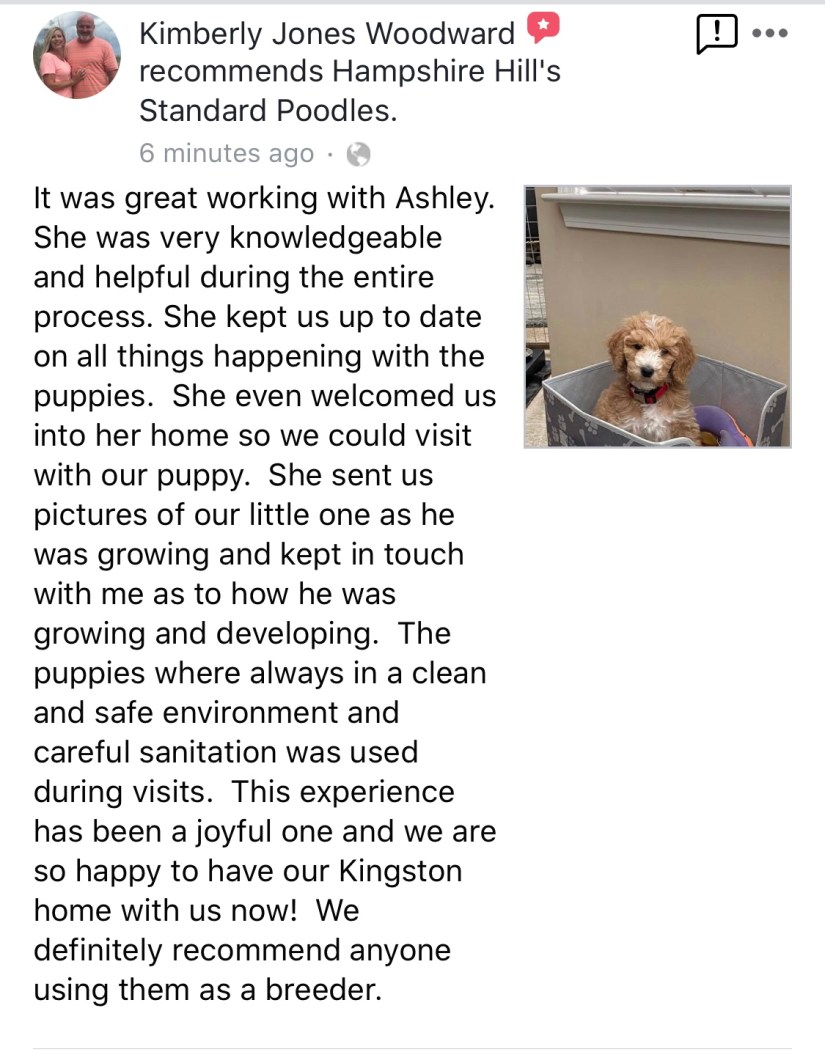This screenshot has width=825, height=1055.
Task: Open the post's overflow menu
Action: coord(769,33)
